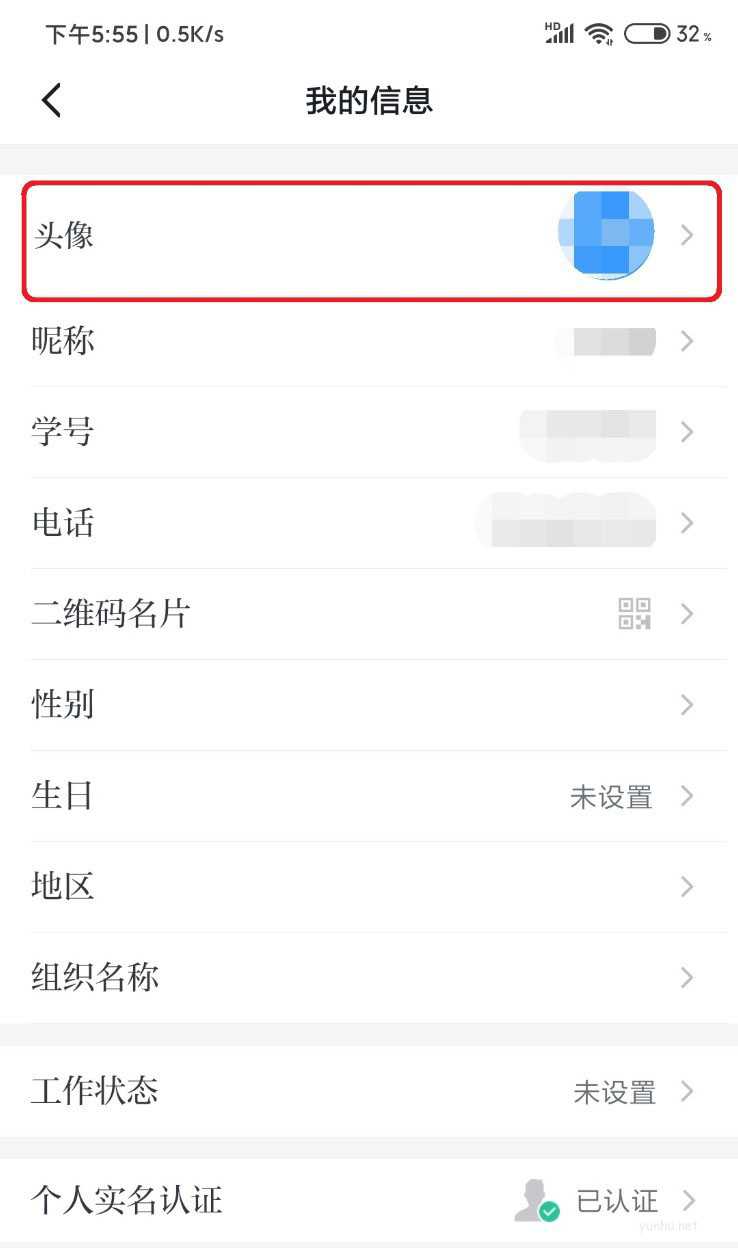Image resolution: width=738 pixels, height=1248 pixels.
Task: Open 个人实名认证 verification
Action: (x=369, y=1200)
